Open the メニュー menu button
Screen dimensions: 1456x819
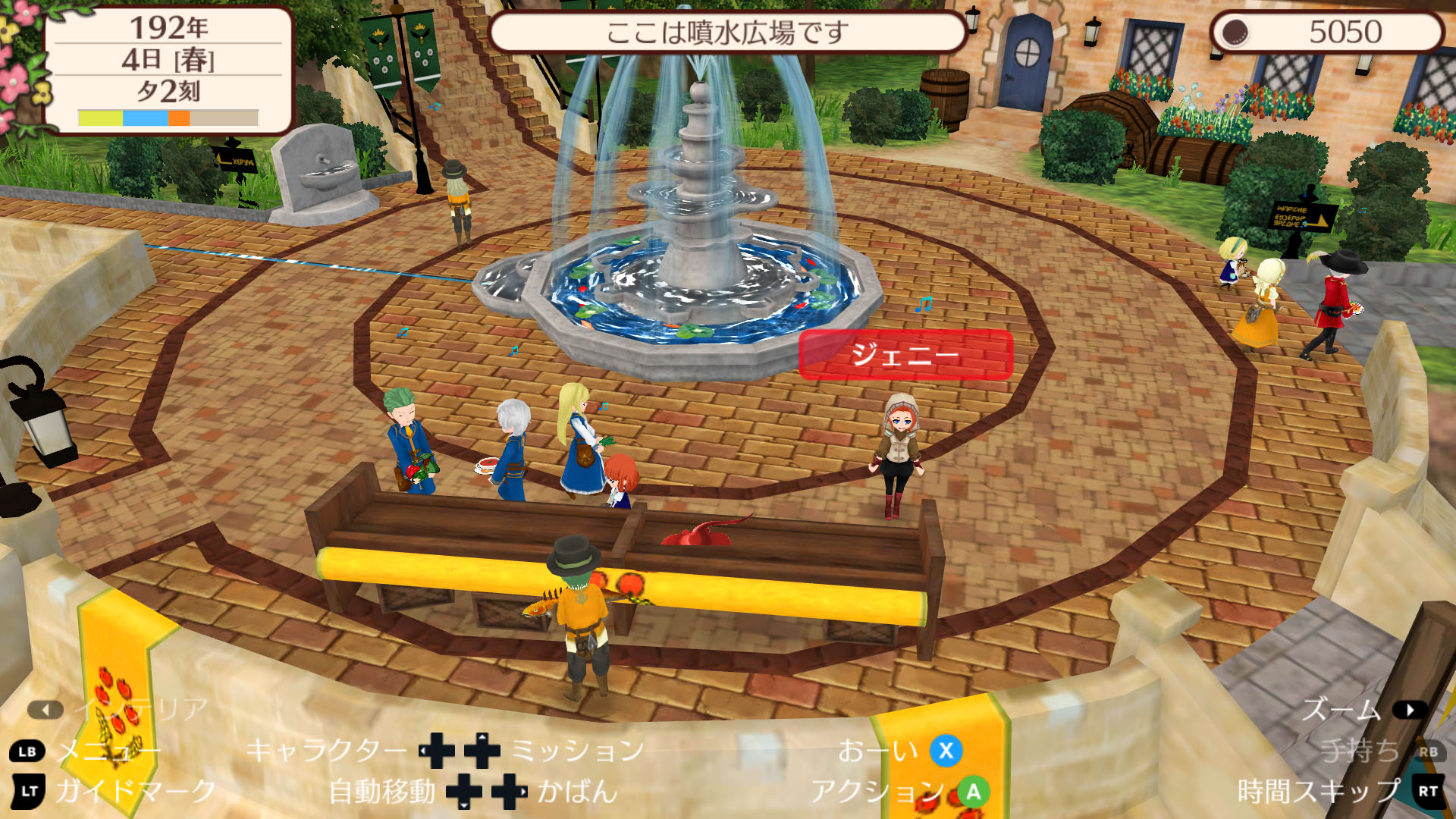click(28, 752)
